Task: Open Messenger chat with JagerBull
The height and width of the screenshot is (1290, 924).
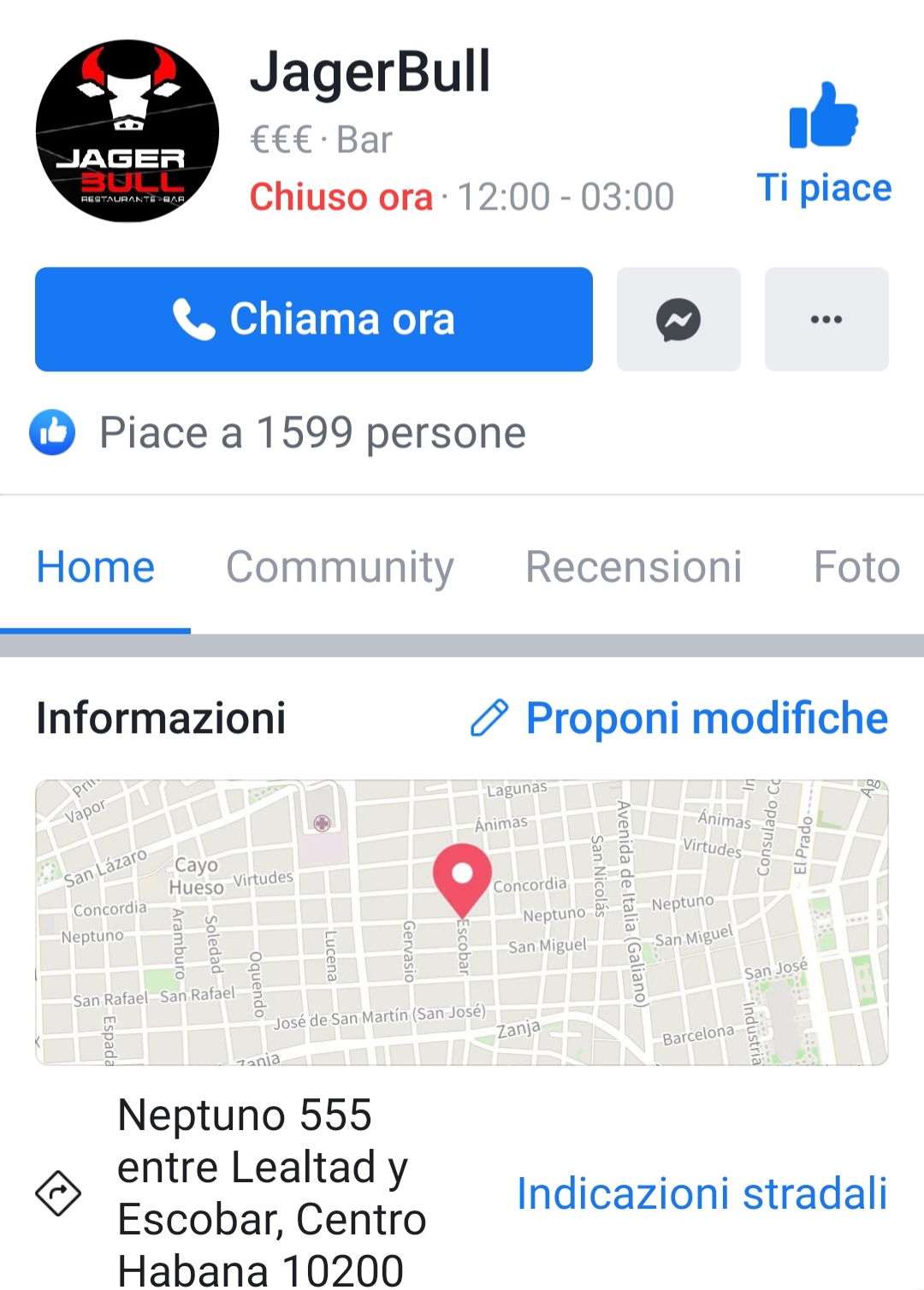Action: coord(678,319)
